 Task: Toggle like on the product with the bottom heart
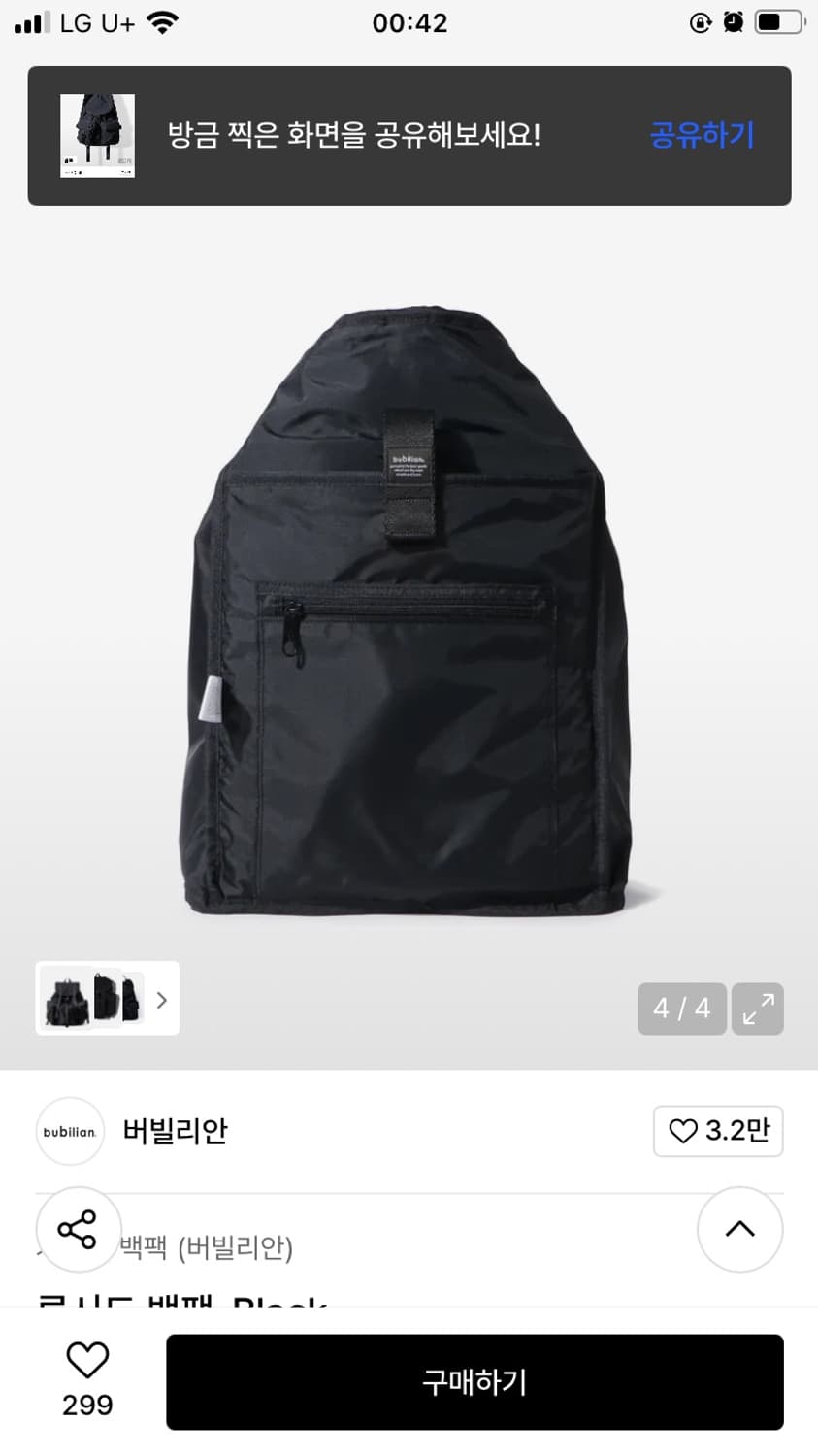click(x=86, y=1361)
